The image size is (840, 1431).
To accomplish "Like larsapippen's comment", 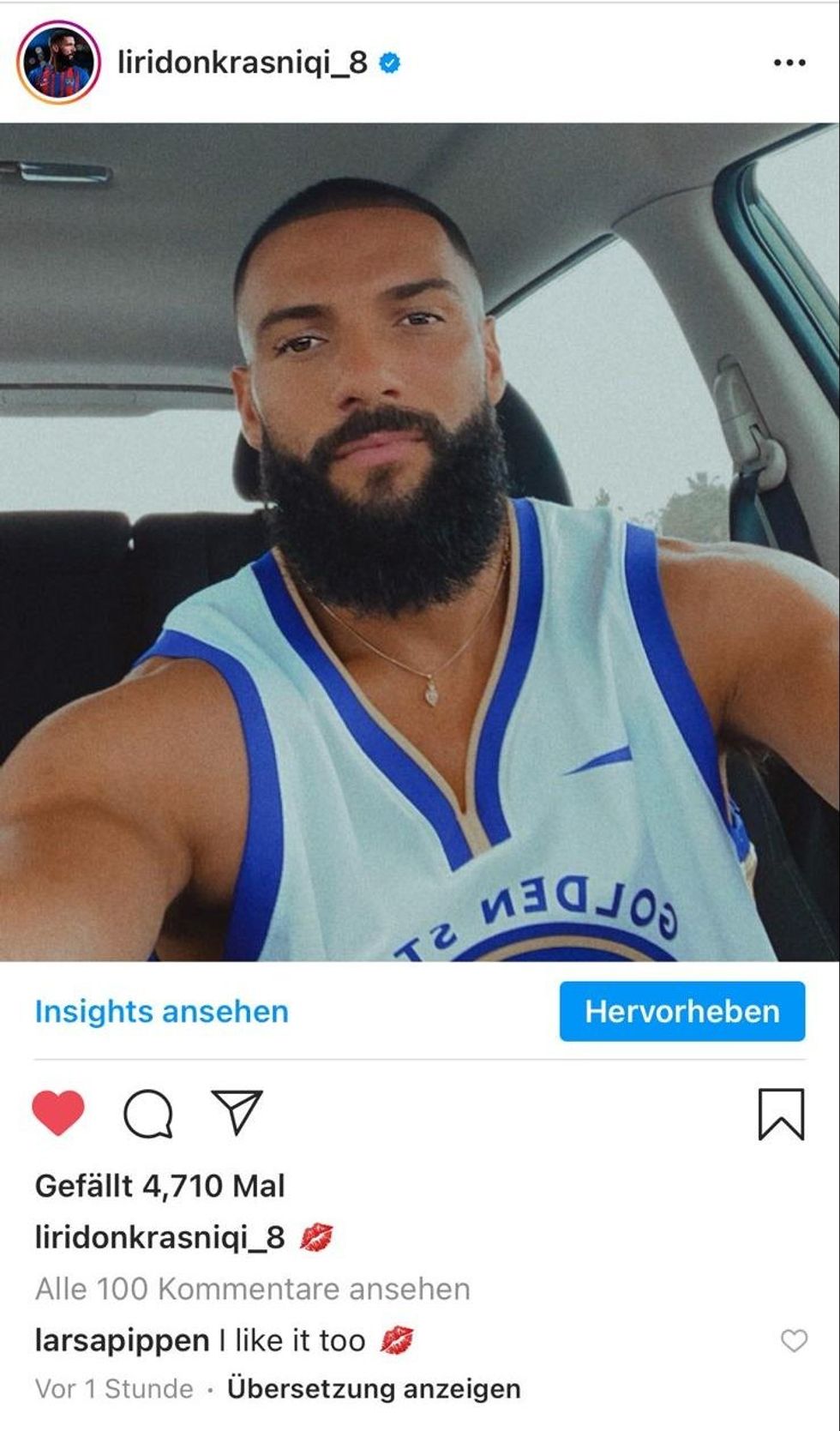I will 795,1340.
